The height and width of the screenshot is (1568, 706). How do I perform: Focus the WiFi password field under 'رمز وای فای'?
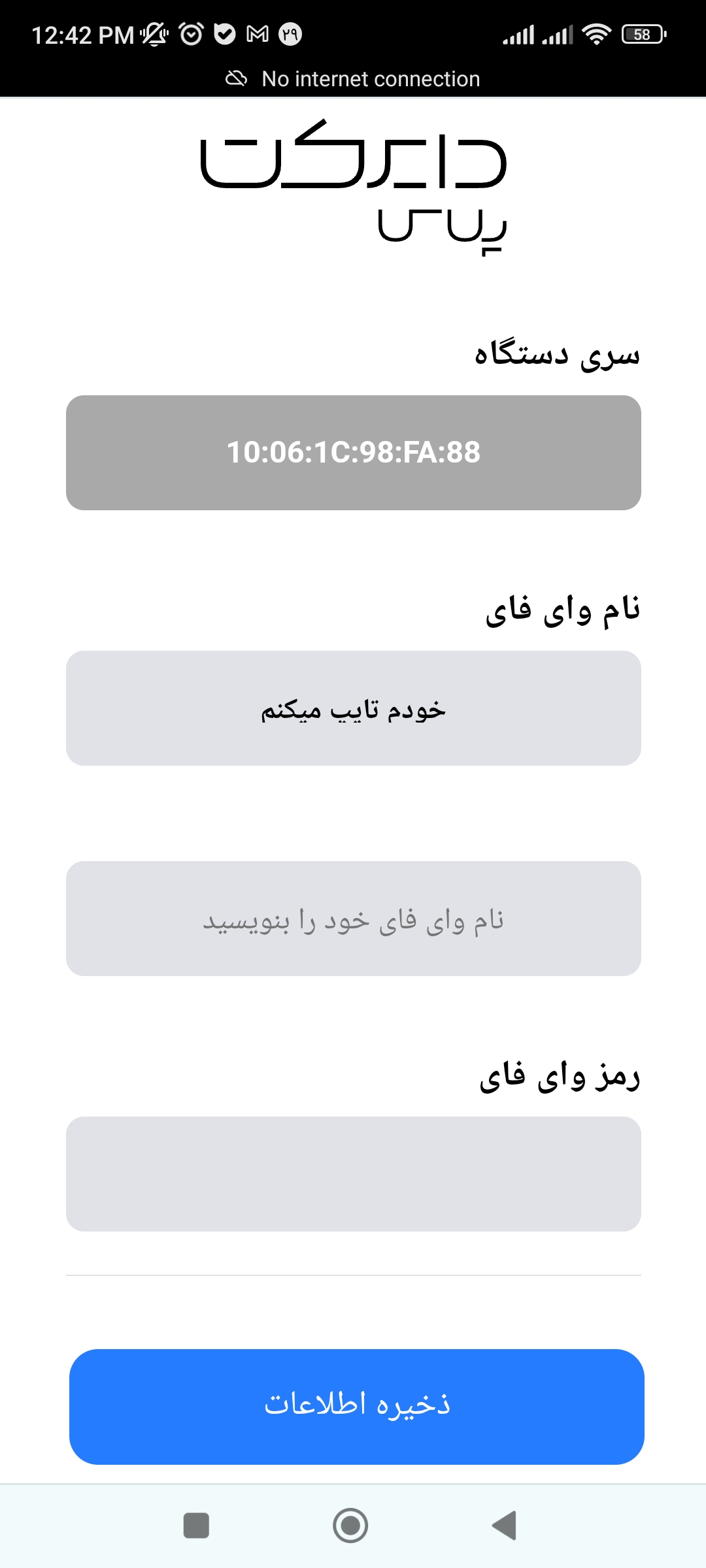(x=353, y=1174)
